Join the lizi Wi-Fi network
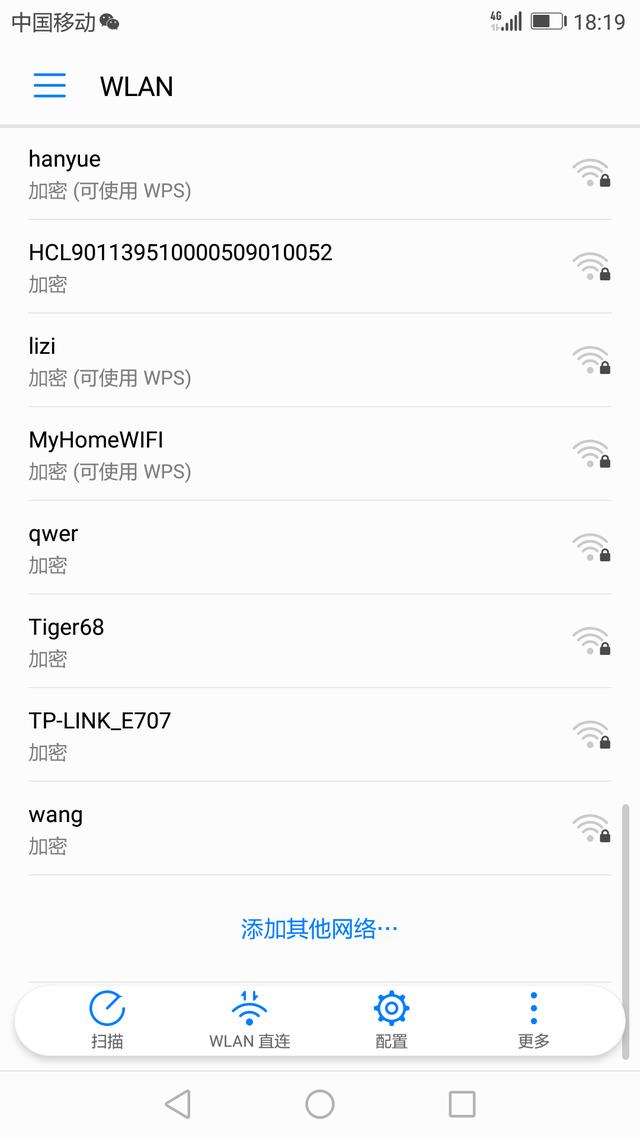 pos(300,360)
